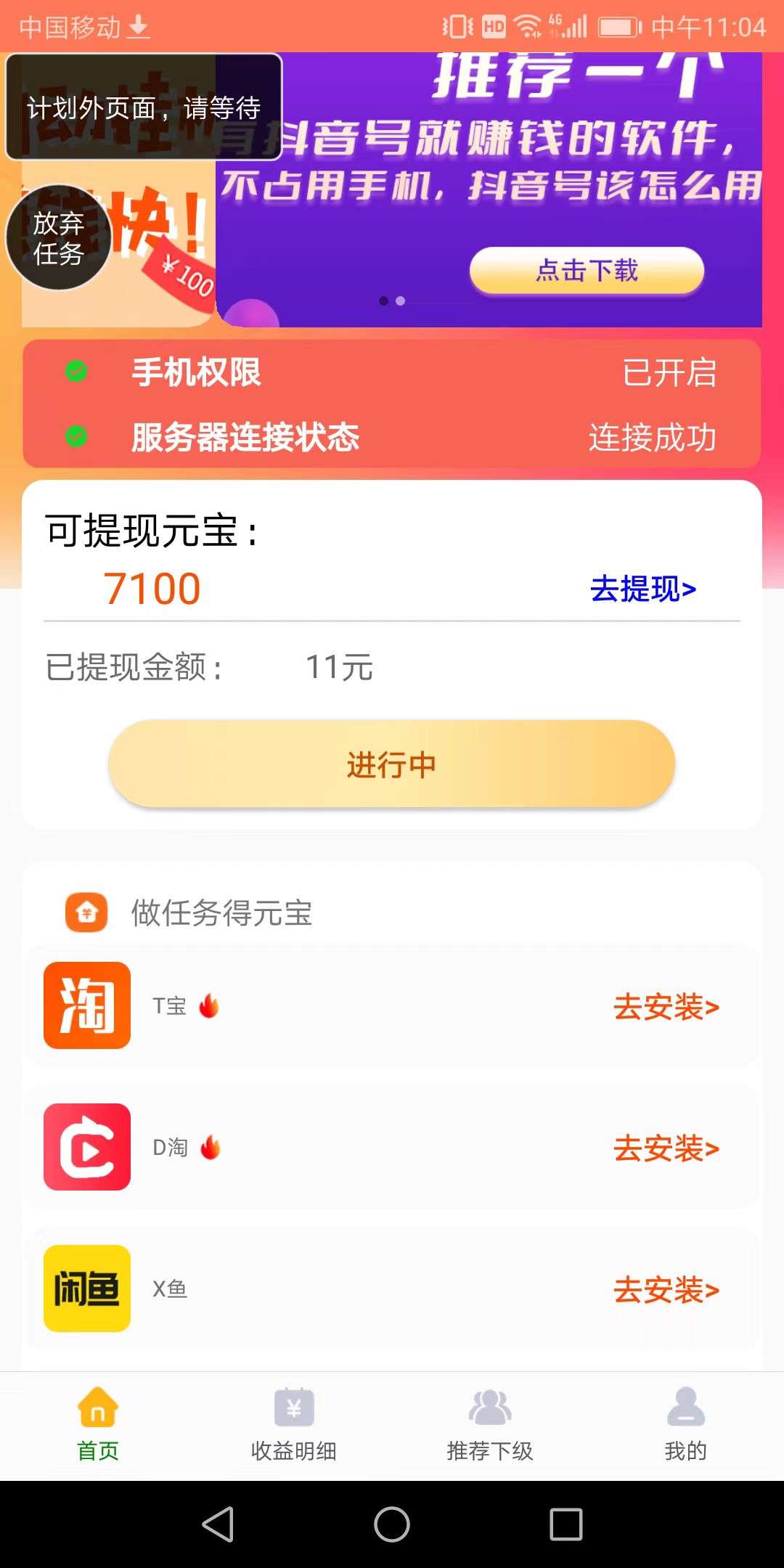Tap 去安装 for D淘
This screenshot has width=784, height=1568.
[666, 1148]
